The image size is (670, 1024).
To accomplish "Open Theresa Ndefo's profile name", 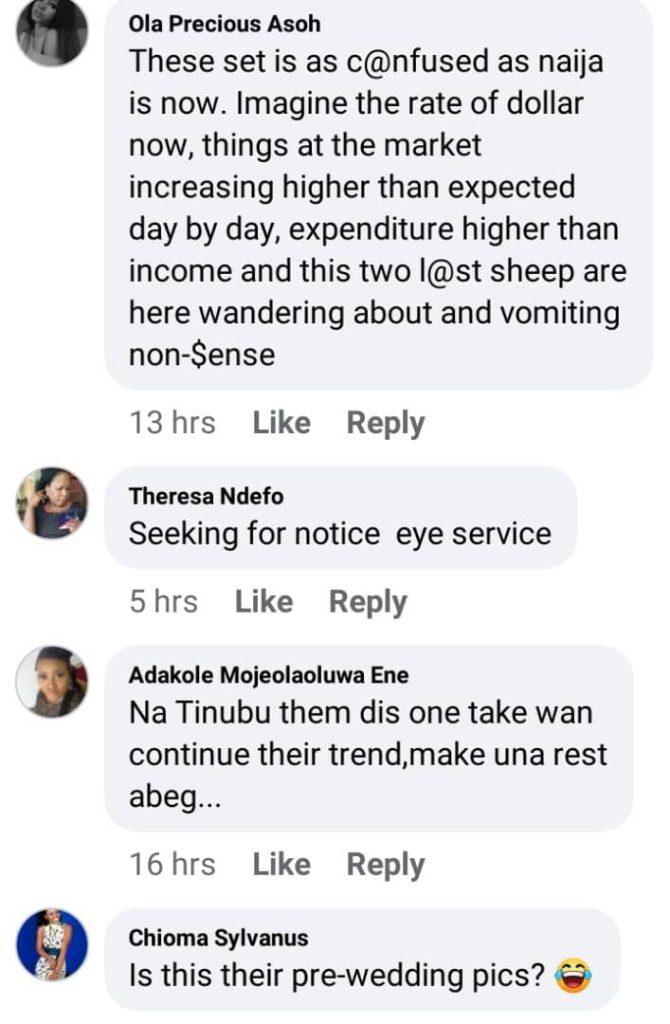I will point(206,496).
